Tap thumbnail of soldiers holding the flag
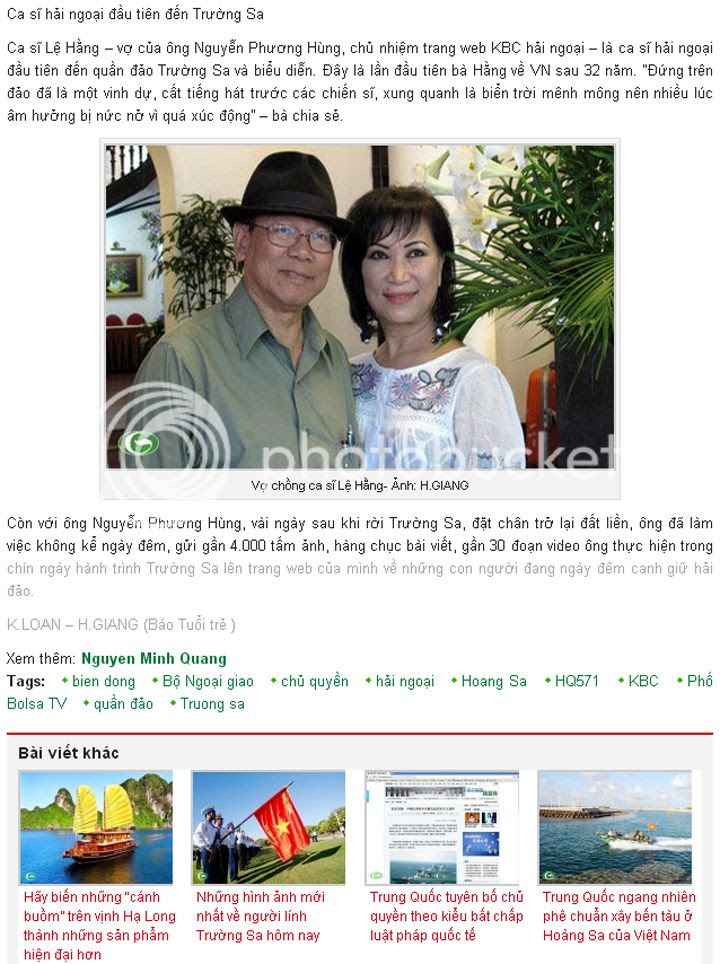 [x=268, y=826]
